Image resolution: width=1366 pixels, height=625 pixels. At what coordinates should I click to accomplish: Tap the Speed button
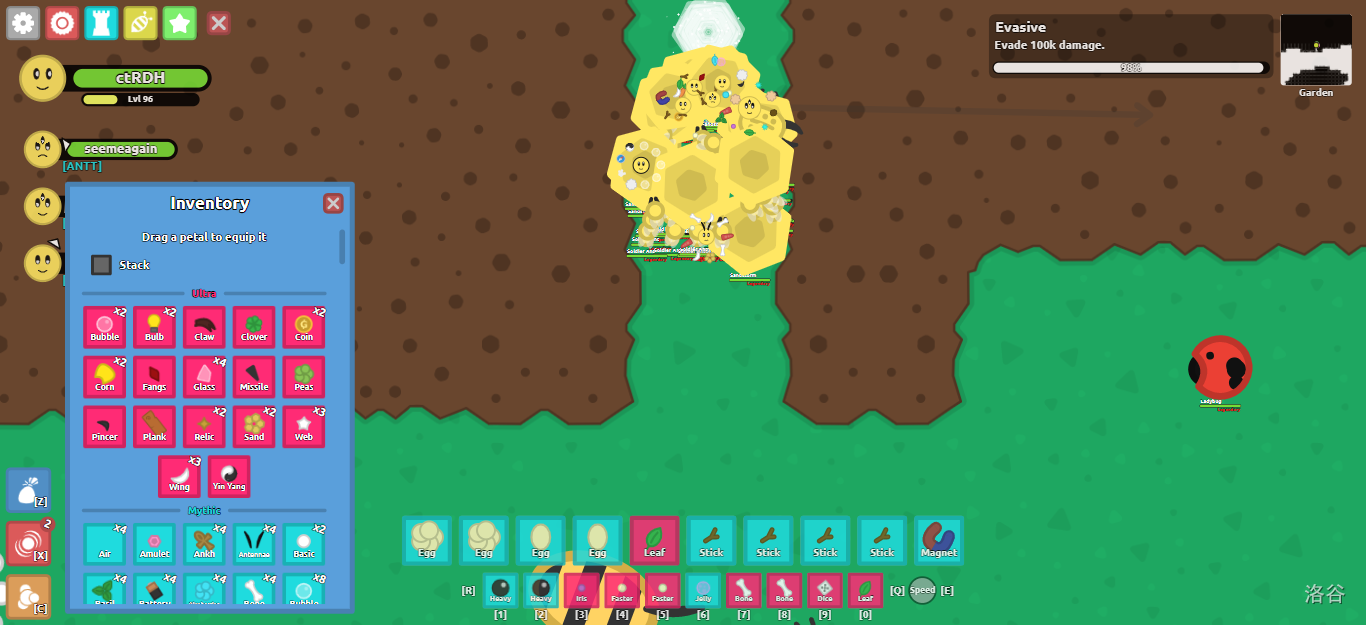pos(922,590)
